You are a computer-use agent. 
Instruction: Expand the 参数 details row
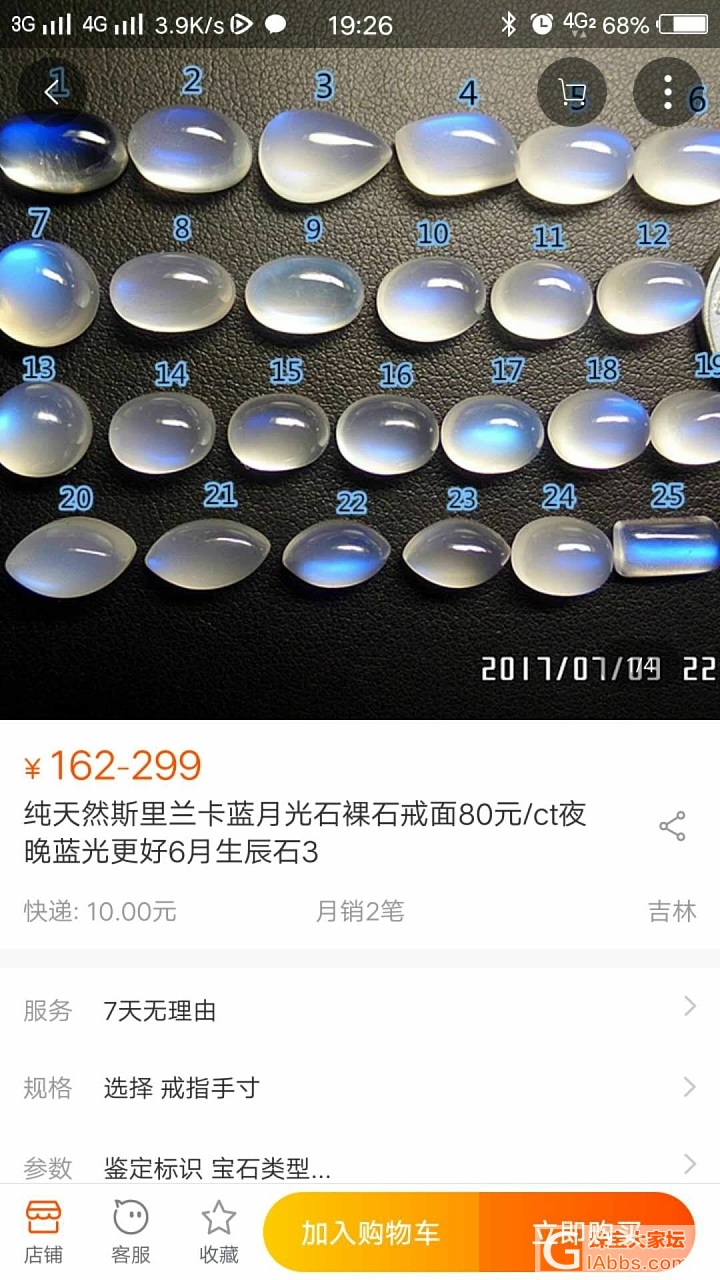tap(360, 1166)
